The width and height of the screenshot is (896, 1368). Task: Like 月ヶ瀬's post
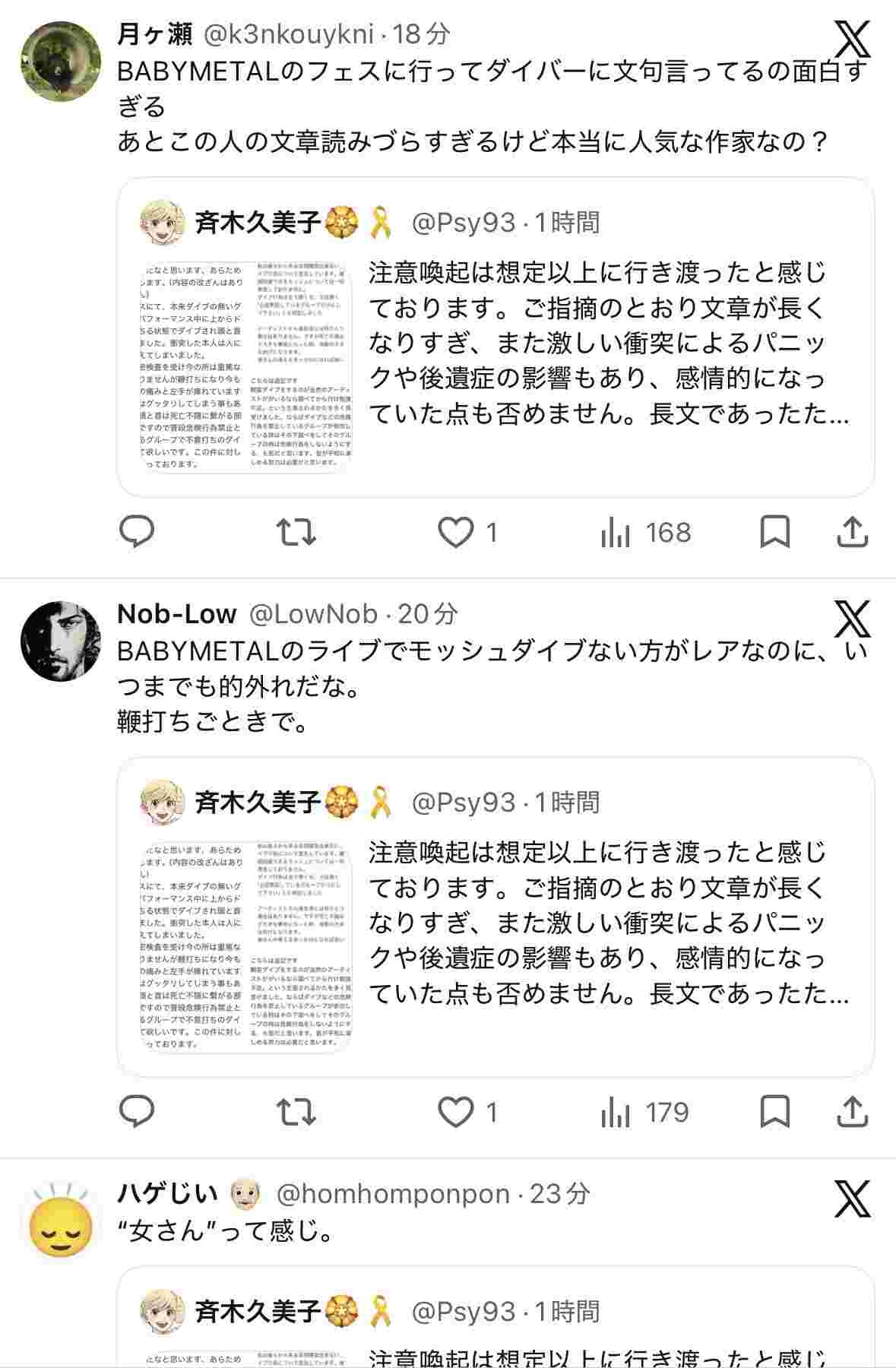[x=456, y=532]
